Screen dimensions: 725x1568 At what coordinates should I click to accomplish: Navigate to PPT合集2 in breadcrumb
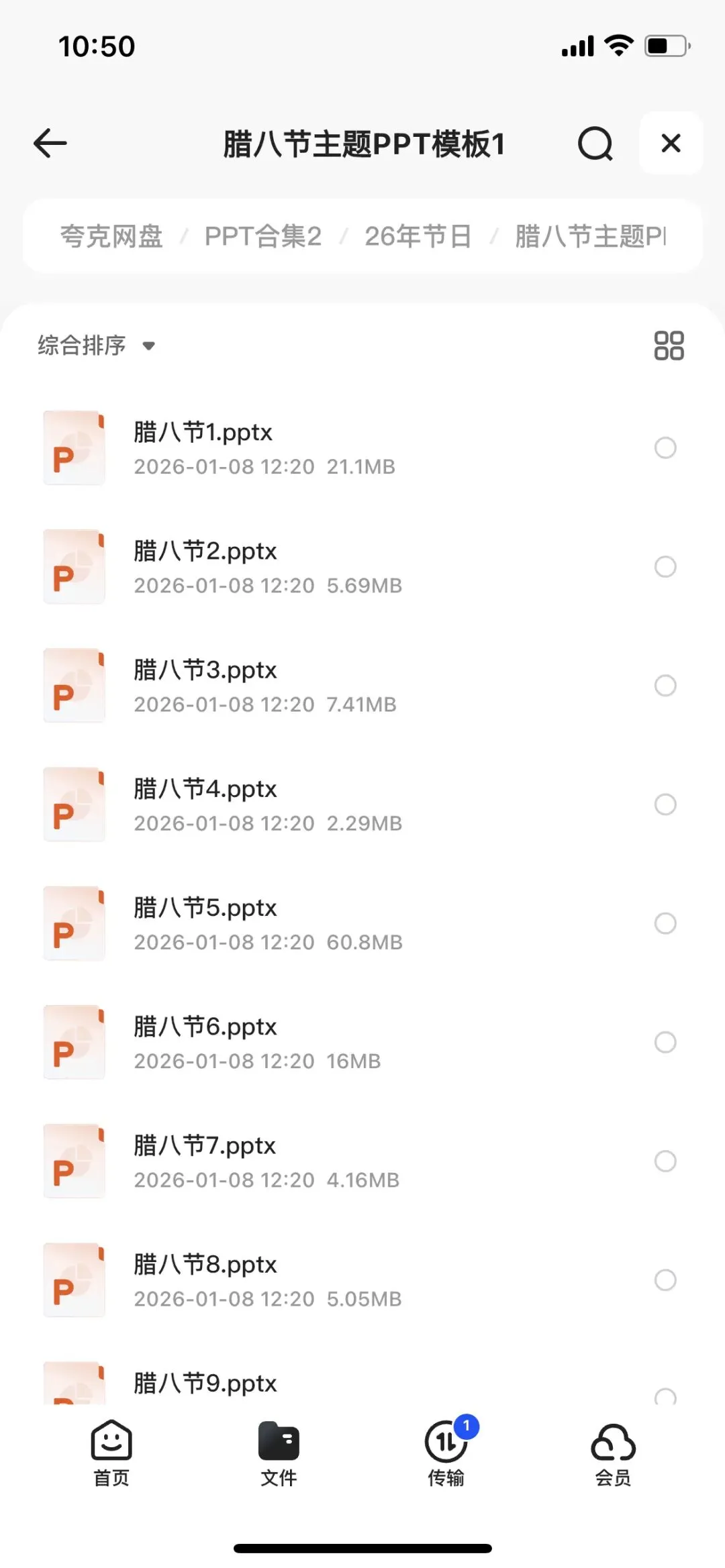pos(262,236)
